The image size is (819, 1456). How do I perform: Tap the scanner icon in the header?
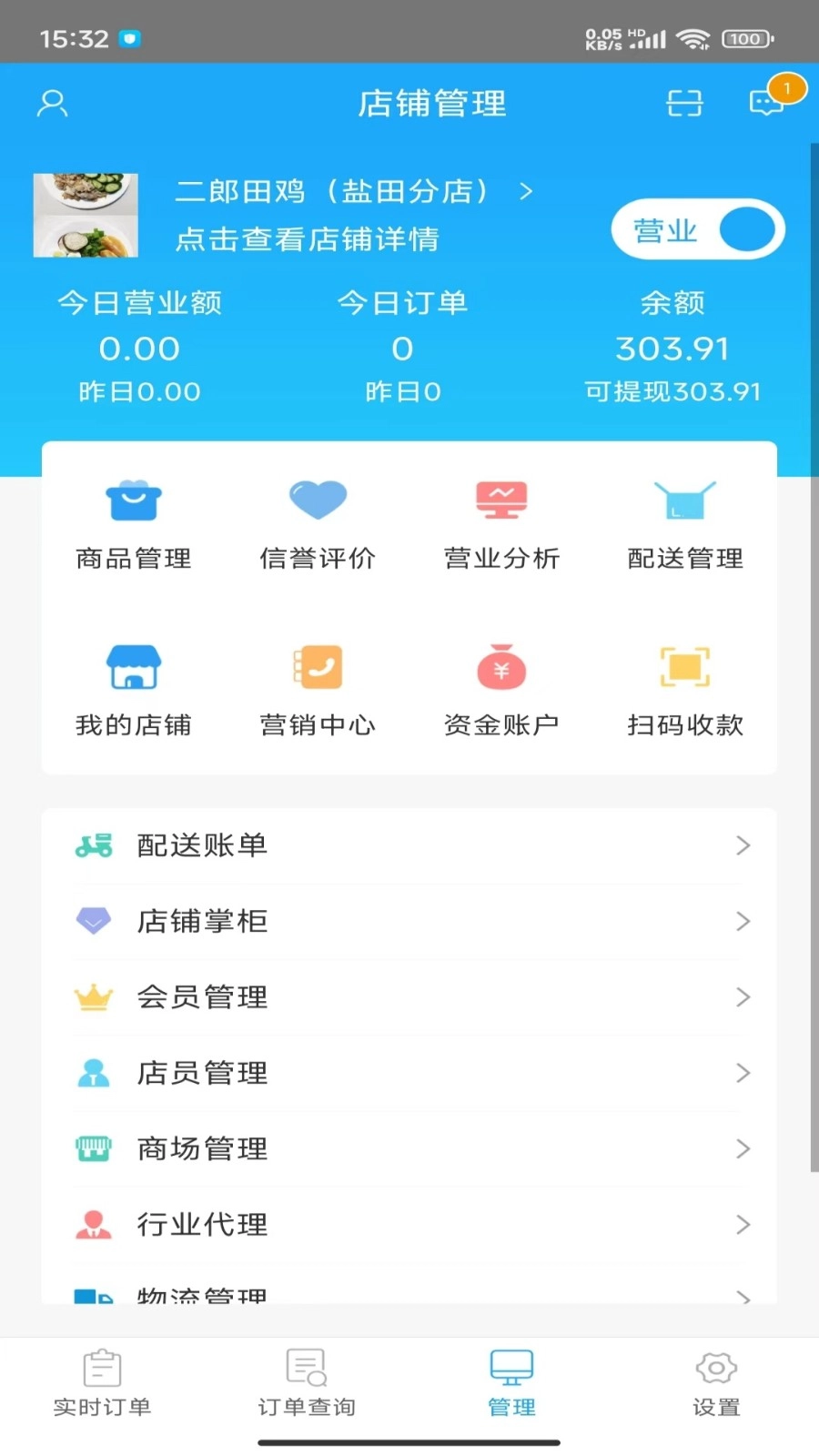click(x=684, y=104)
